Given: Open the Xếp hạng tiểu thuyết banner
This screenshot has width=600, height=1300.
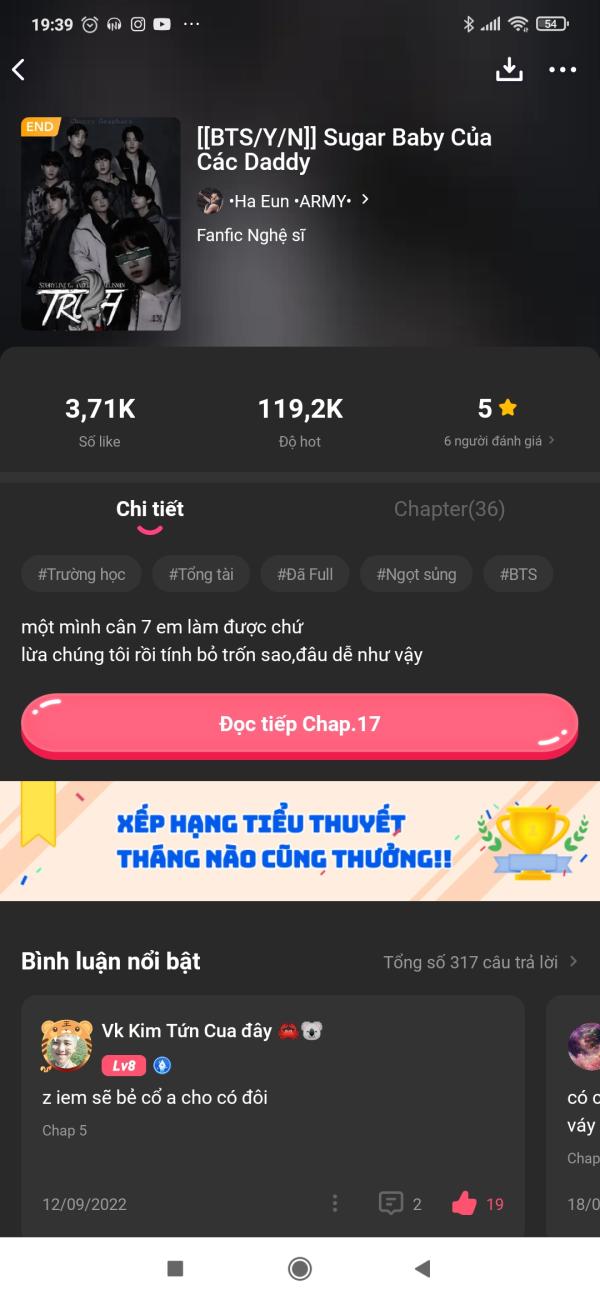Looking at the screenshot, I should (300, 840).
